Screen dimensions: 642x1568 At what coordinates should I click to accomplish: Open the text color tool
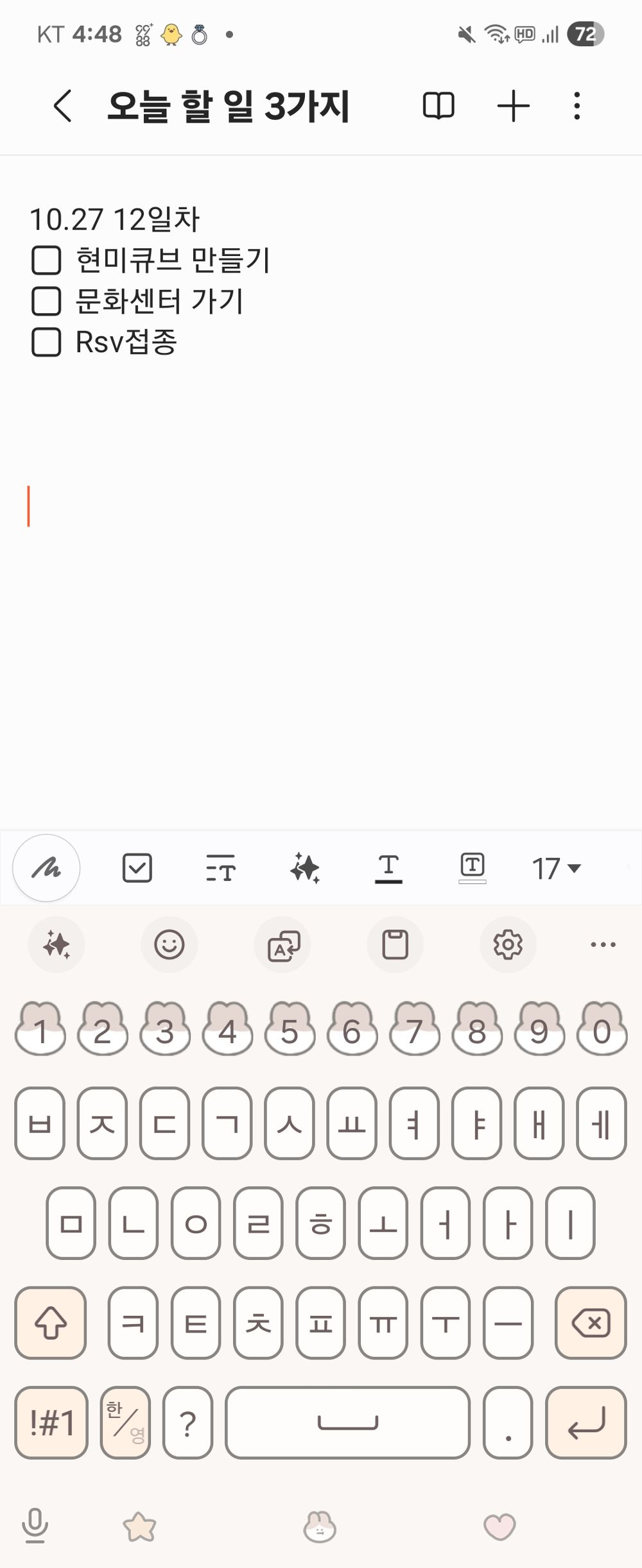pyautogui.click(x=390, y=867)
